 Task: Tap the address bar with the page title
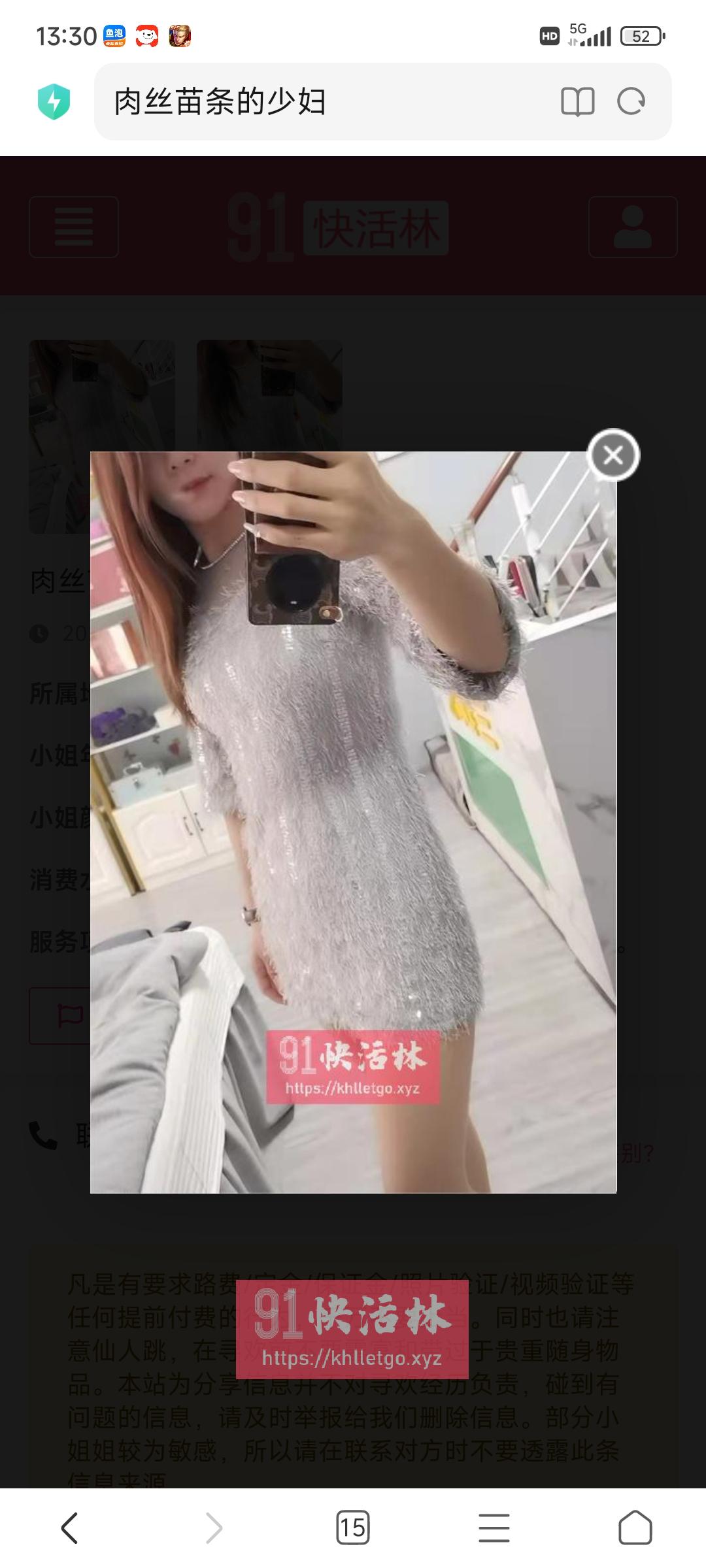(x=327, y=102)
